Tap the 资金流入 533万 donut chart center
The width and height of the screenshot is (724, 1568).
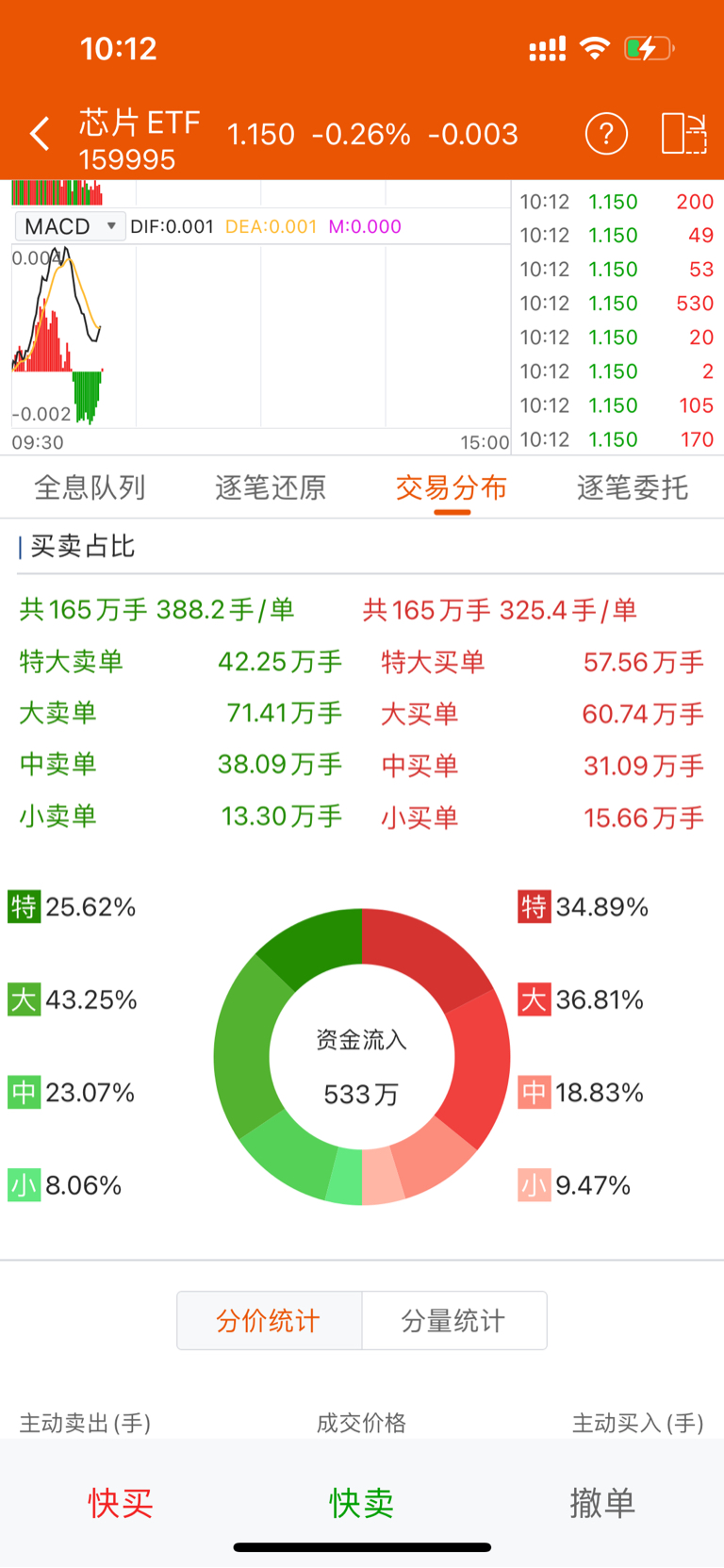tap(361, 1056)
